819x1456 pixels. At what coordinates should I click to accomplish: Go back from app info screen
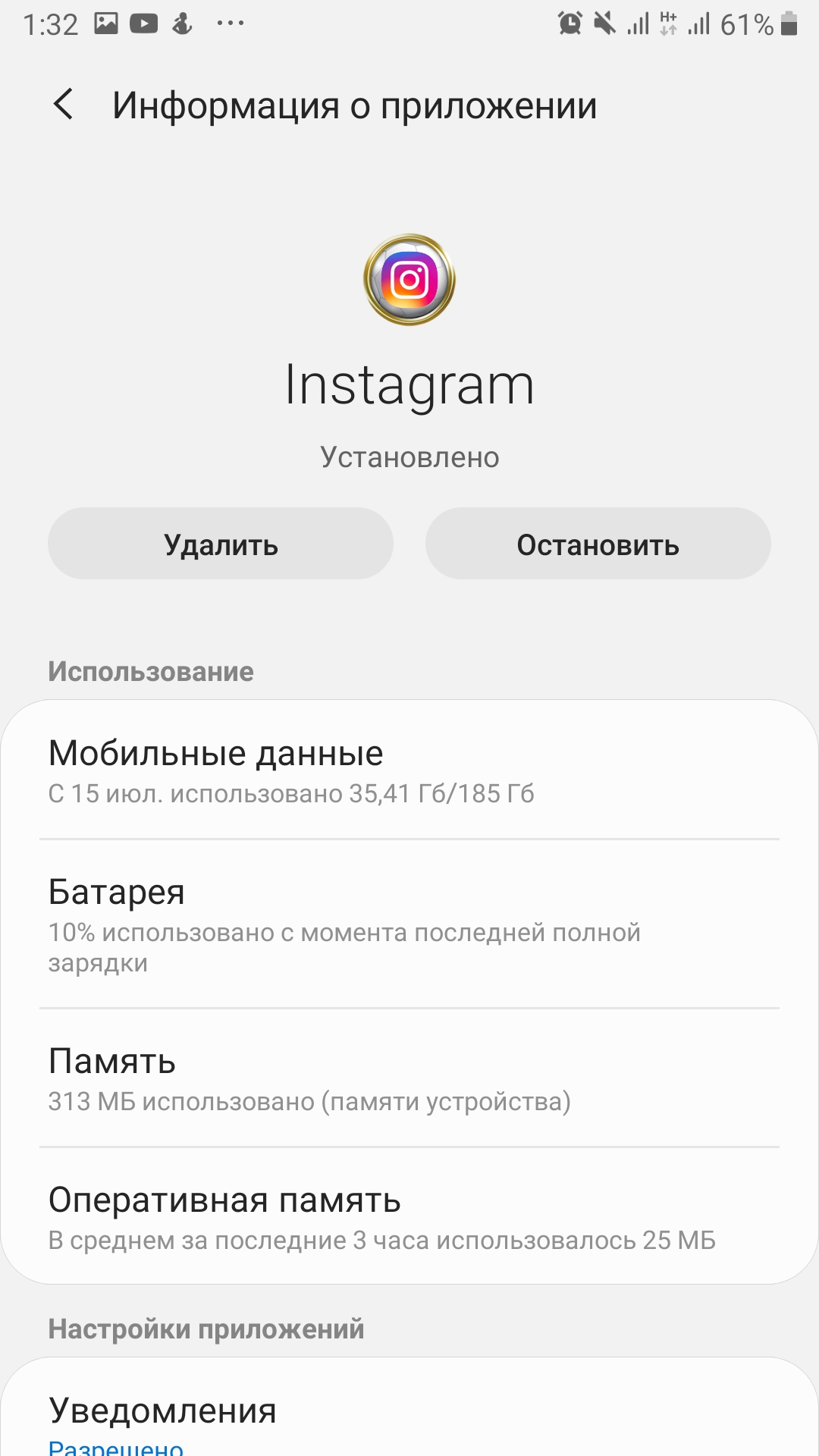pos(64,105)
